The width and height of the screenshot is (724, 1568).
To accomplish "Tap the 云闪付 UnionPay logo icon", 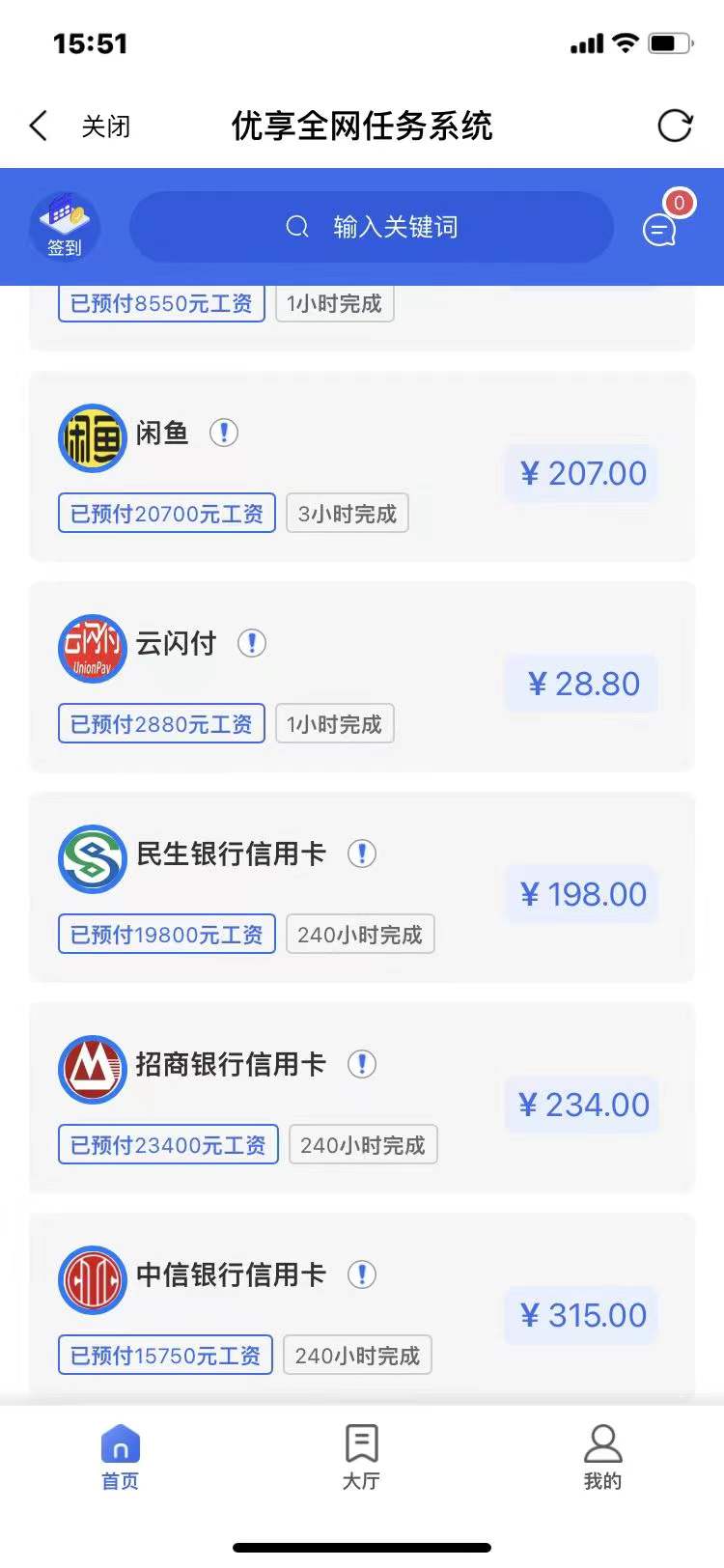I will (x=92, y=649).
